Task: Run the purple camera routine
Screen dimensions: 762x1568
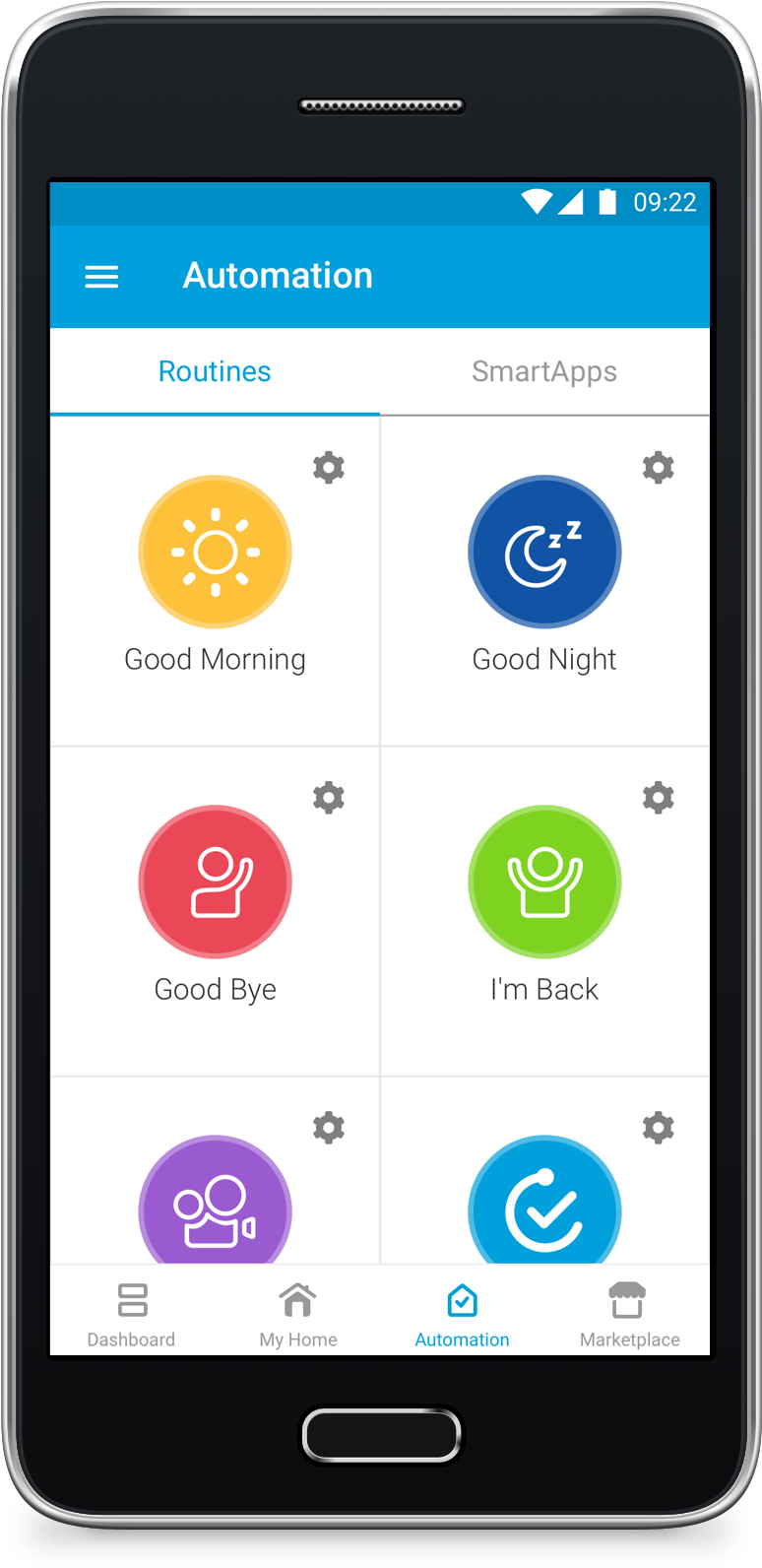Action: [215, 1207]
